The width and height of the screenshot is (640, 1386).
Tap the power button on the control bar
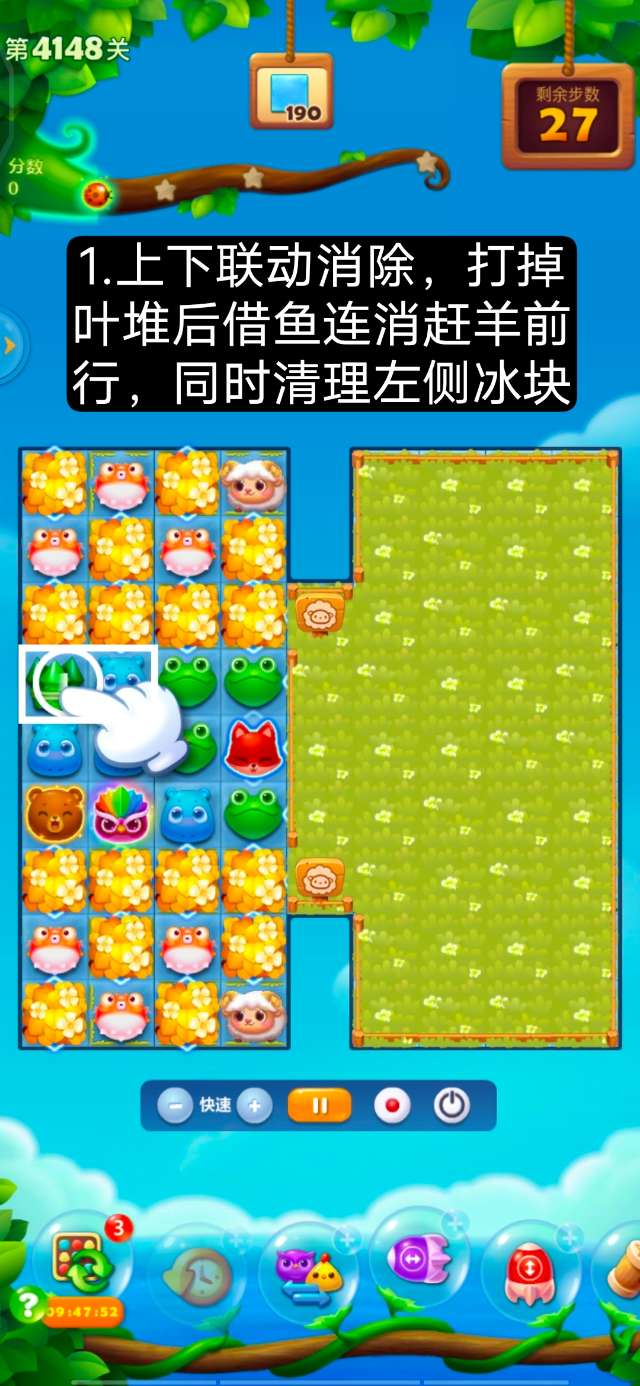coord(451,1106)
